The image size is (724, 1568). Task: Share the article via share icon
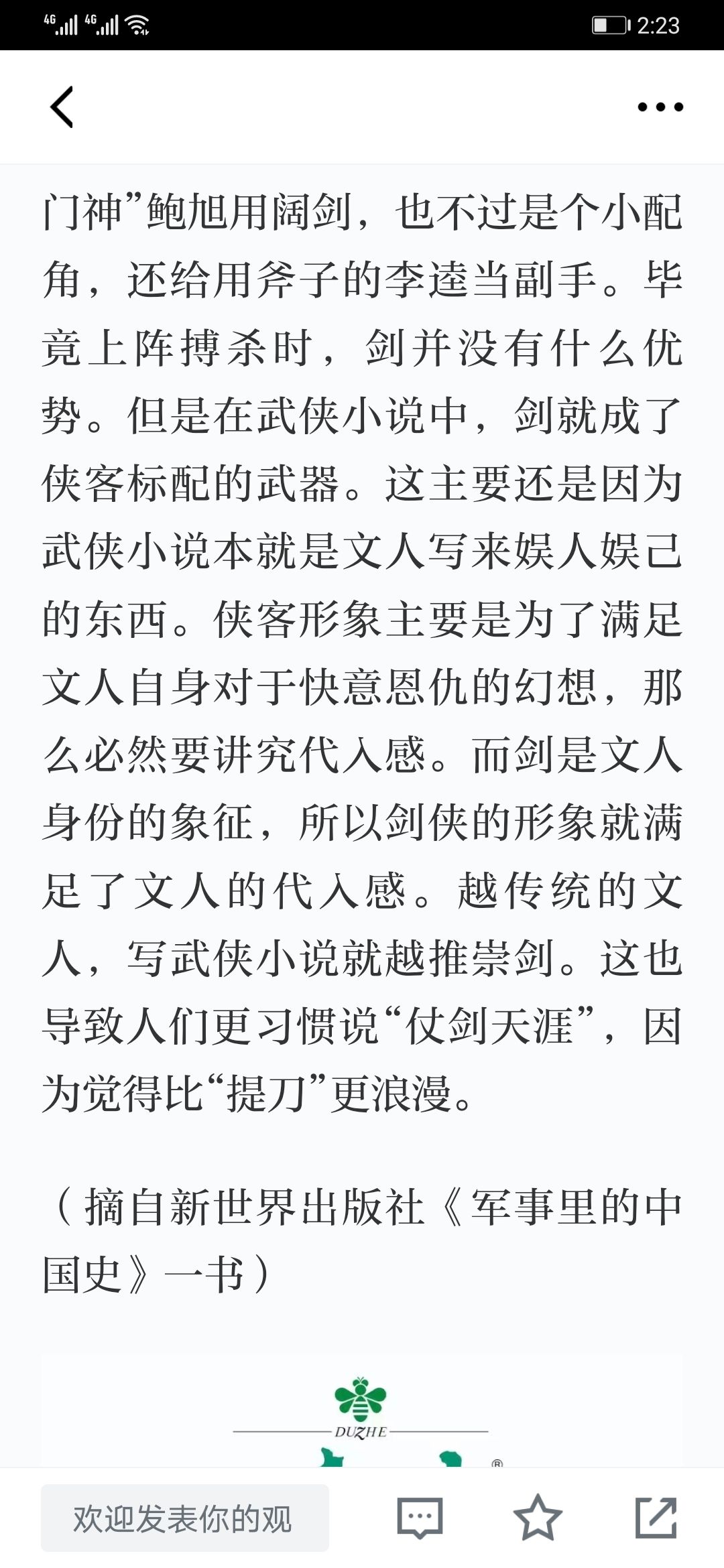point(656,1518)
